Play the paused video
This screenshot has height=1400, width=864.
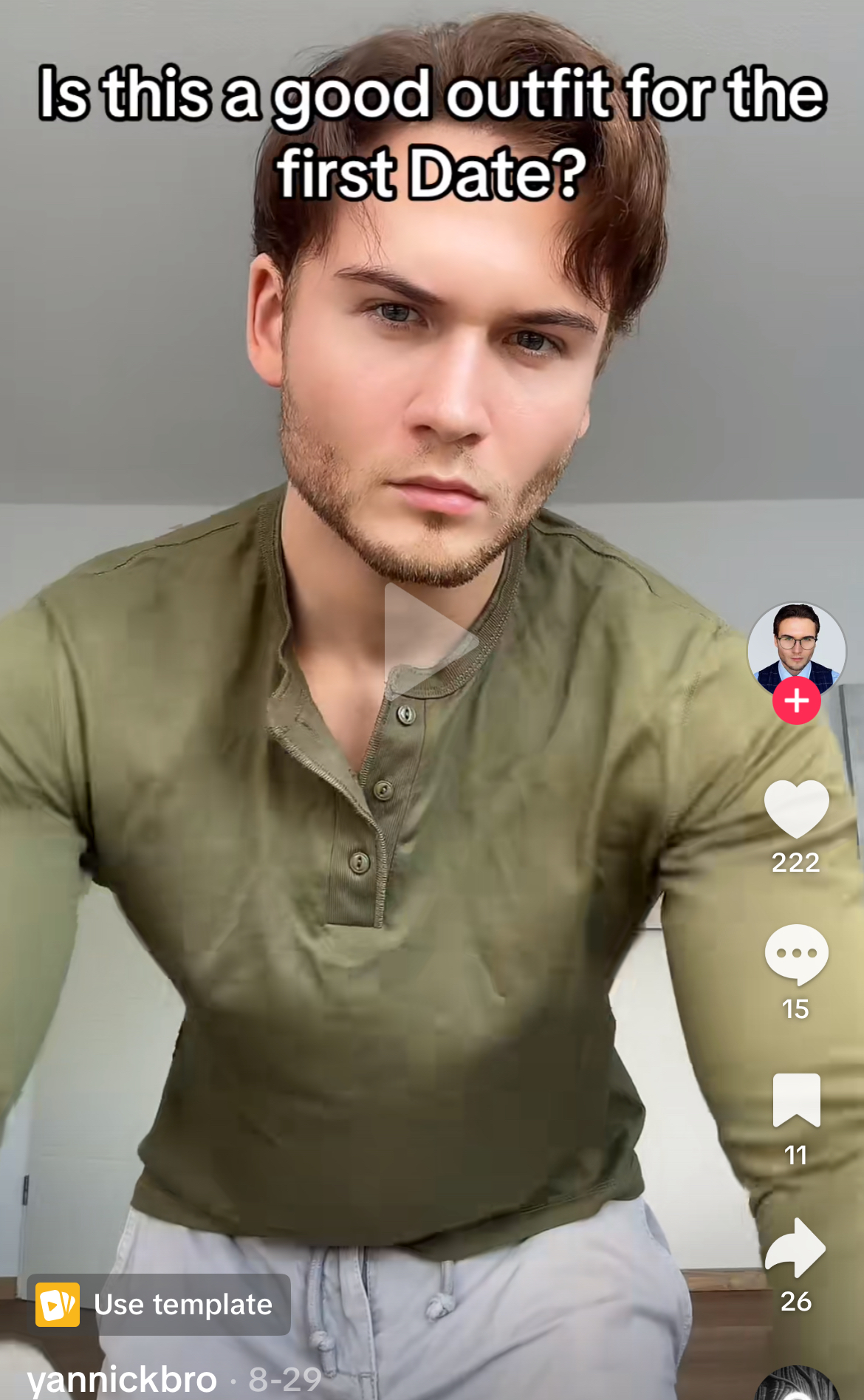pos(431,641)
